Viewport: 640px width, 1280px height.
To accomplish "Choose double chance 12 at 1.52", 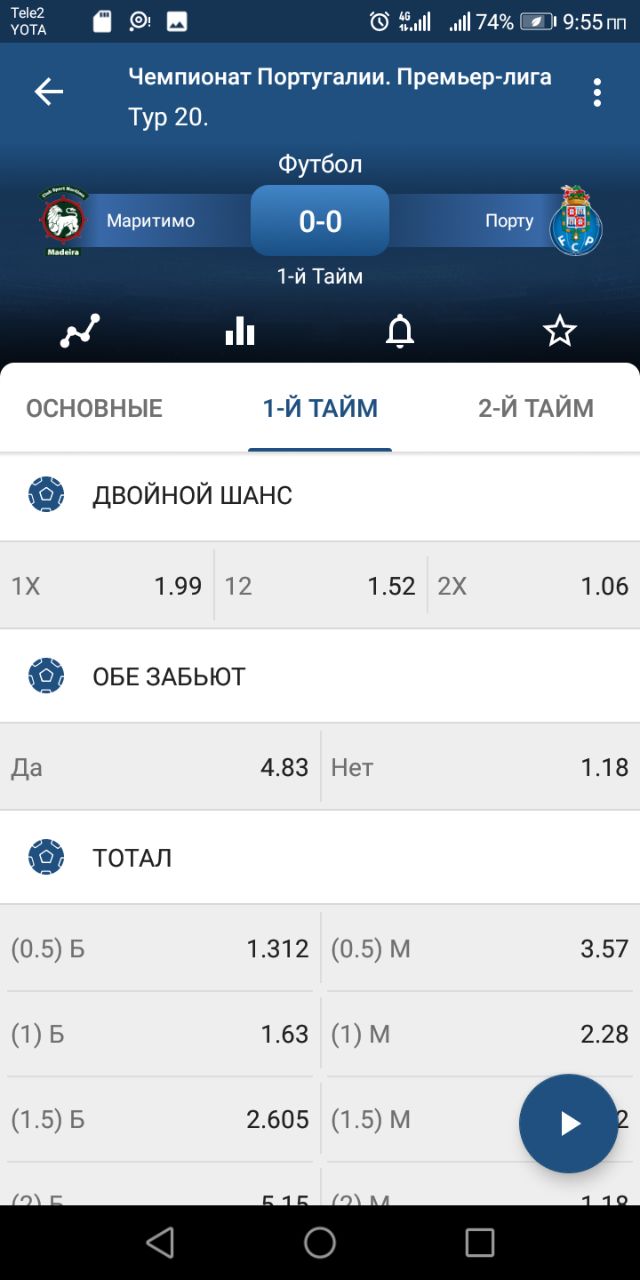I will tap(320, 586).
